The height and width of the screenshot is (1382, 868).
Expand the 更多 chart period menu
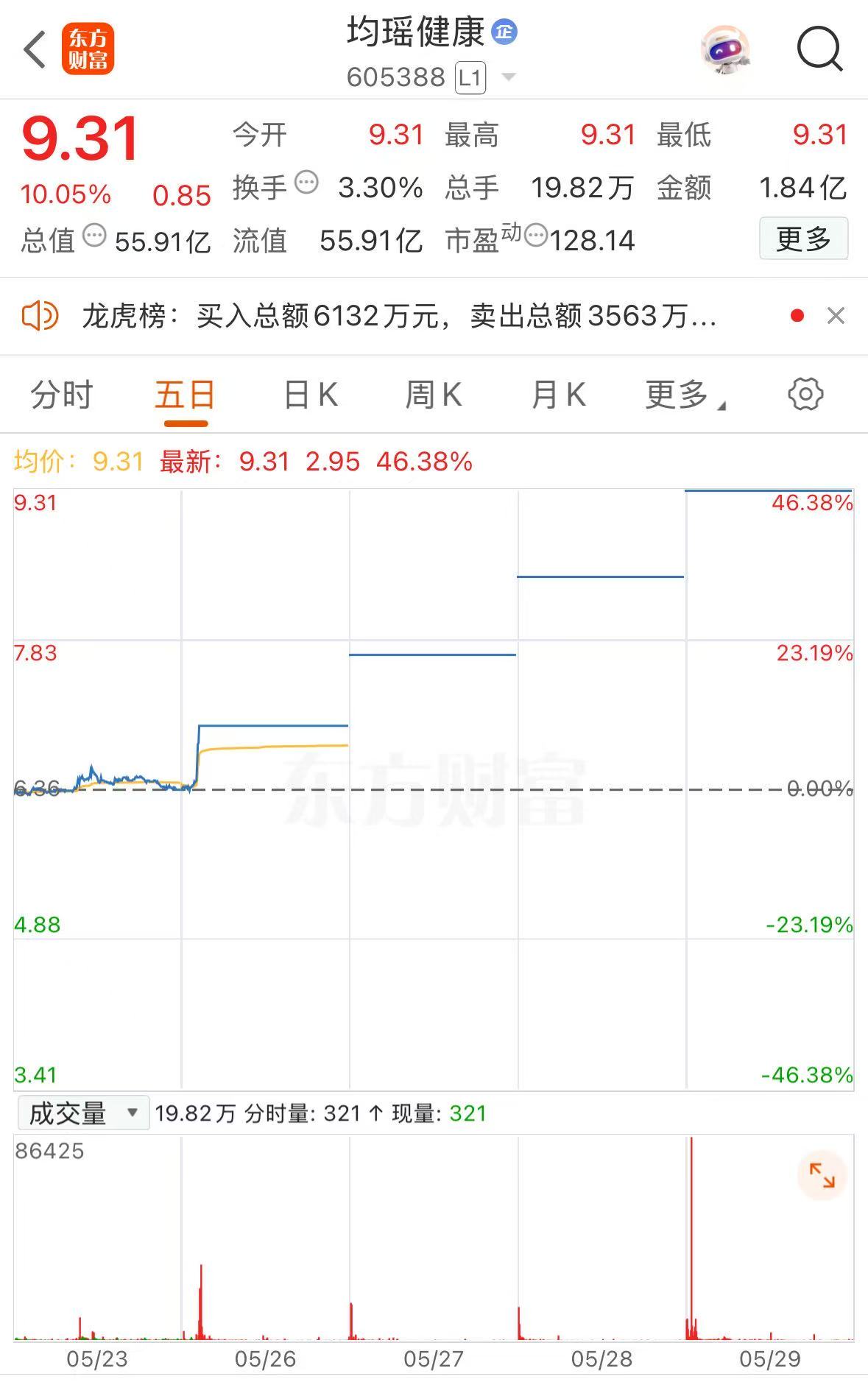pos(683,395)
